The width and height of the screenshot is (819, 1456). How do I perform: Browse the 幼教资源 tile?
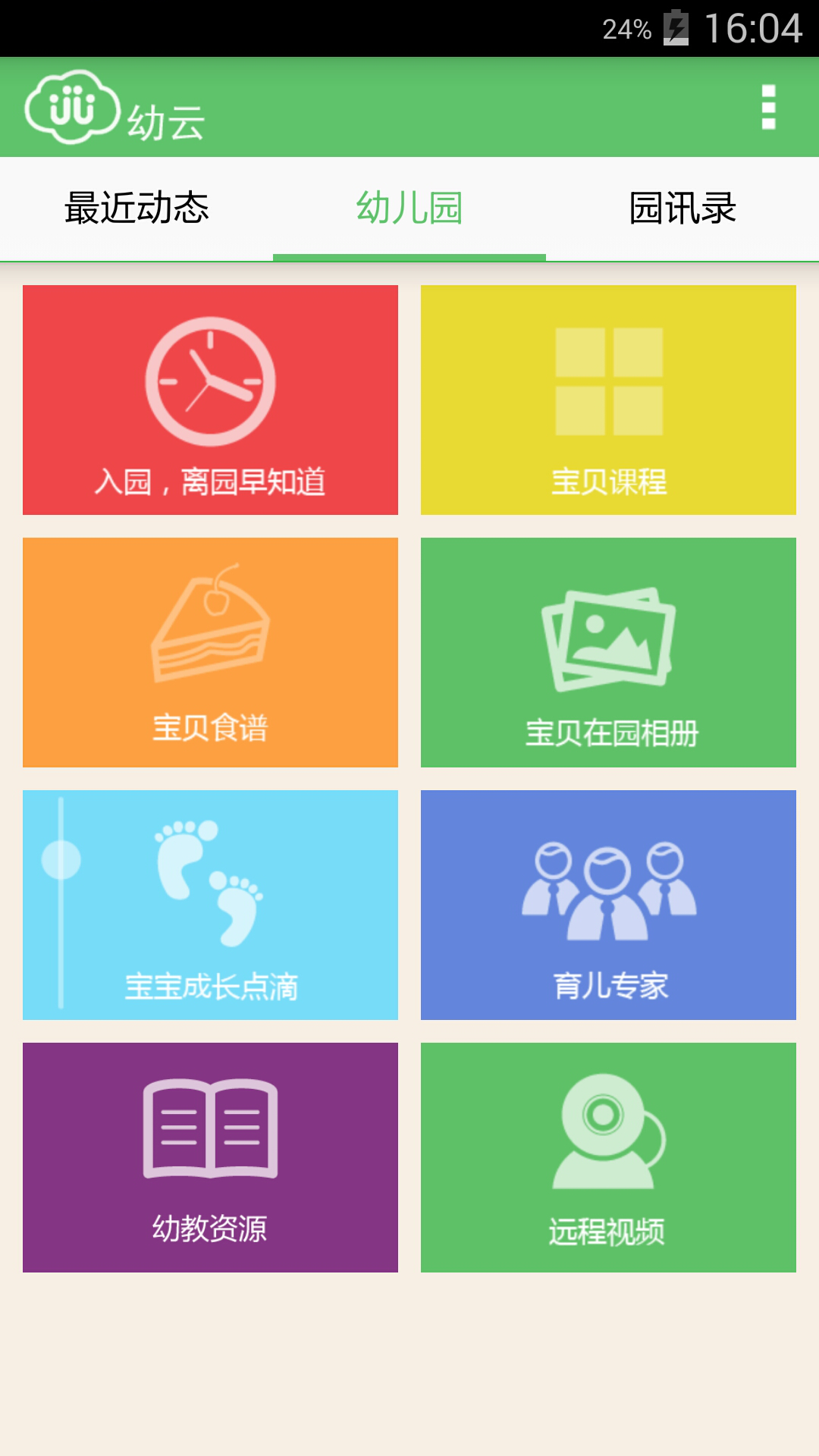(x=210, y=1157)
